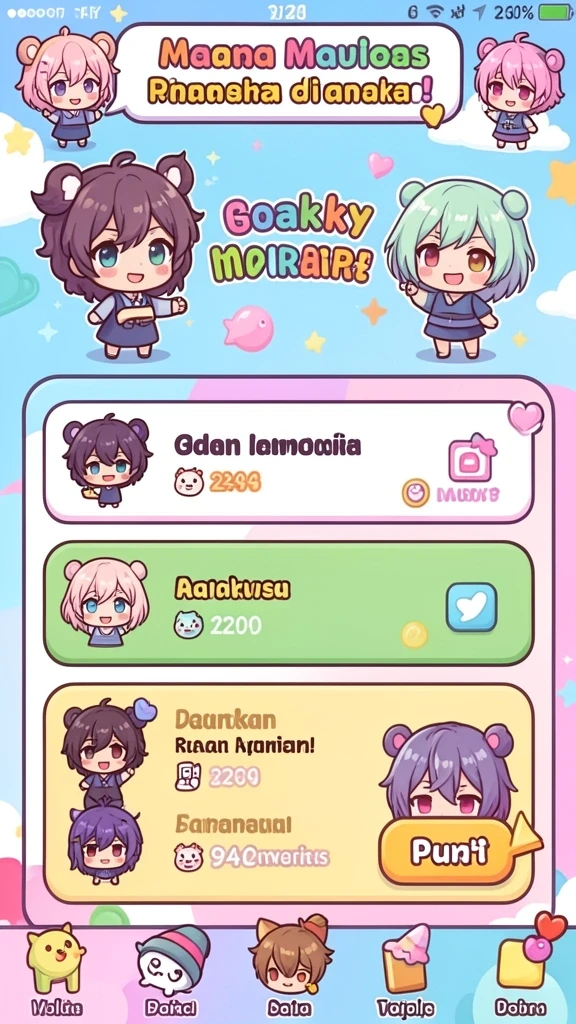Open the green Aaiakusu card
Screen dimensions: 576x1024
(x=289, y=603)
